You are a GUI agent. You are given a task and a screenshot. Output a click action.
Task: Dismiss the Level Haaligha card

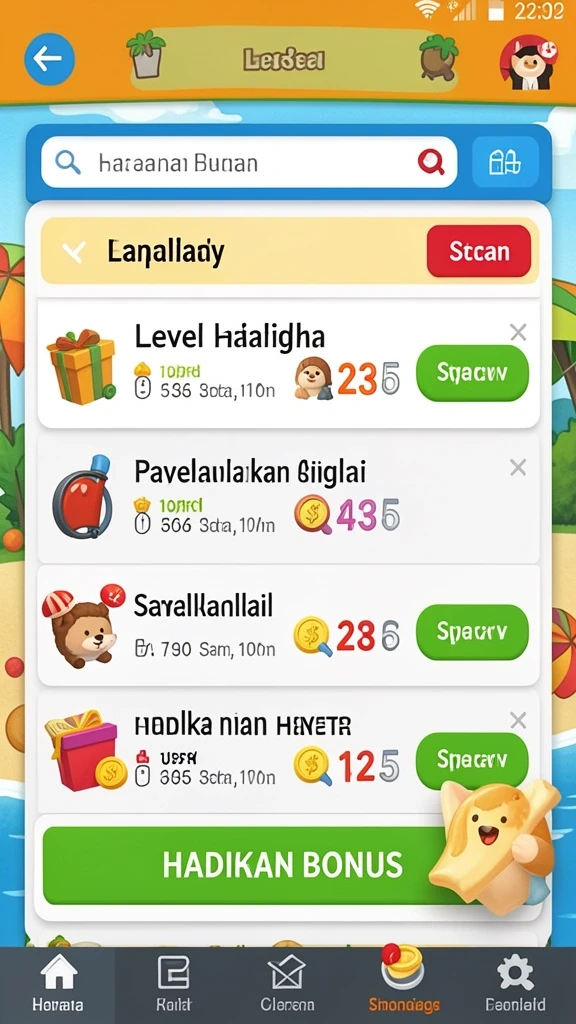518,333
